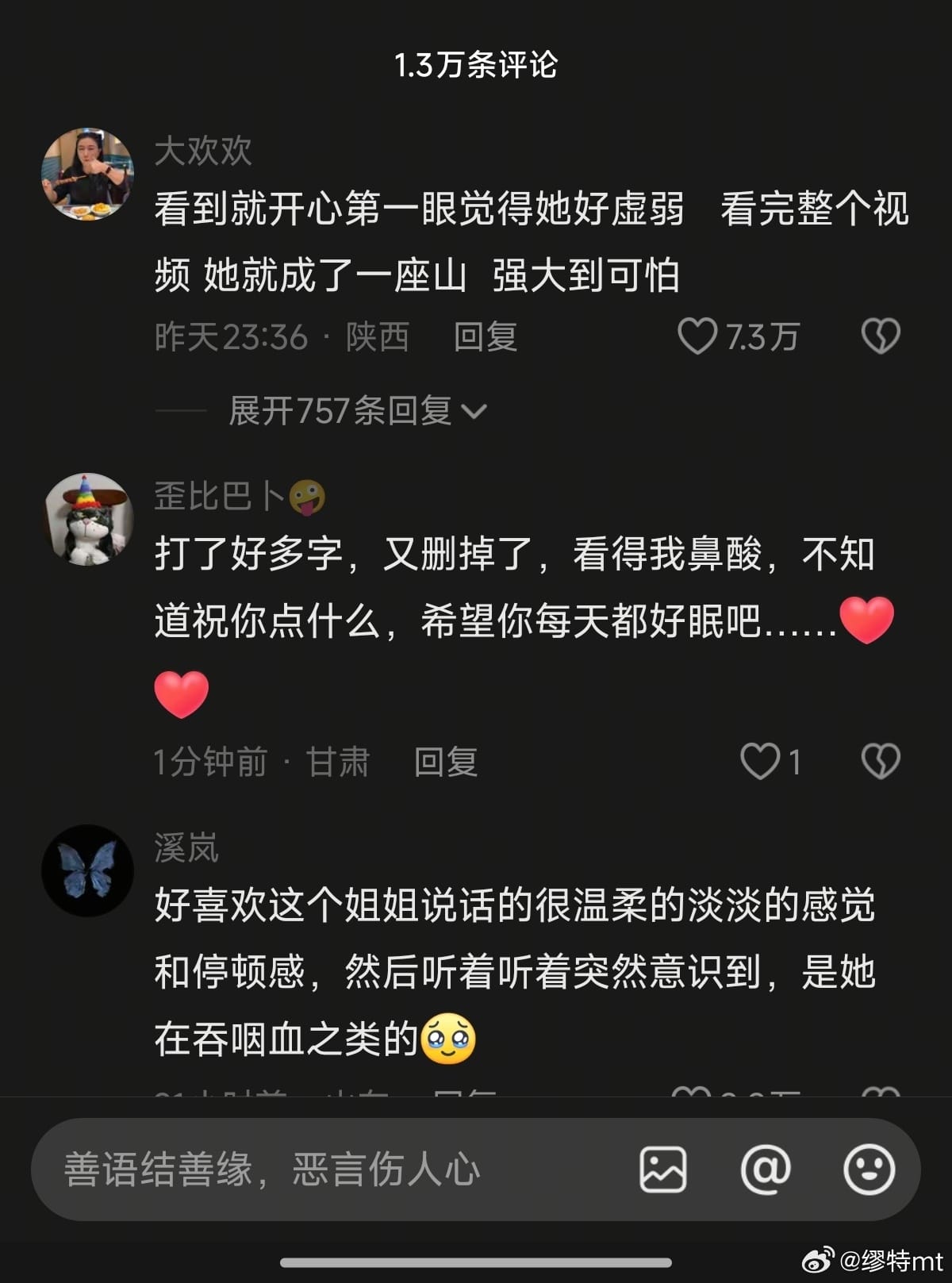This screenshot has height=1283, width=952.
Task: Open 溪岚's butterfly avatar
Action: 87,870
